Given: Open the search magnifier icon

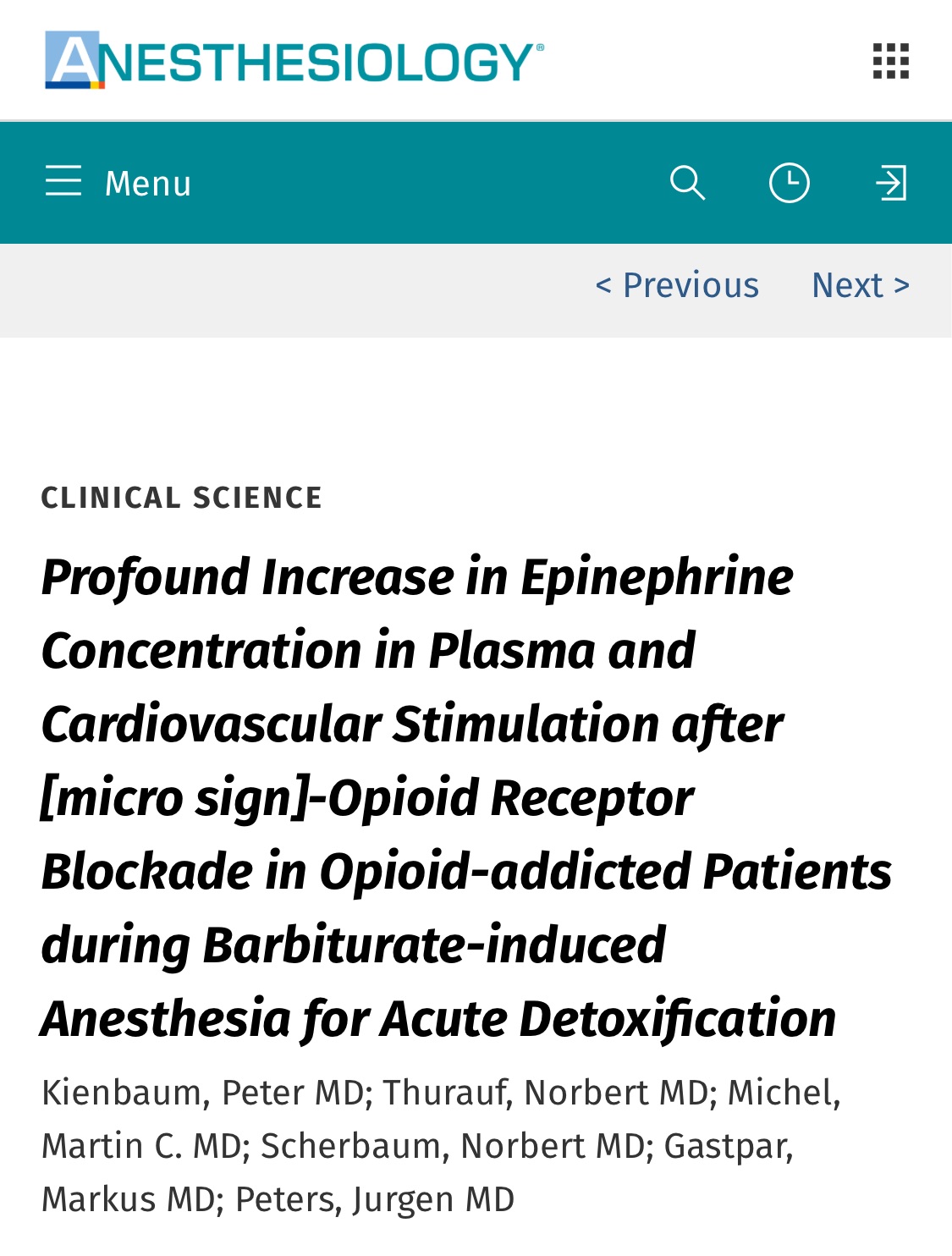Looking at the screenshot, I should point(687,183).
